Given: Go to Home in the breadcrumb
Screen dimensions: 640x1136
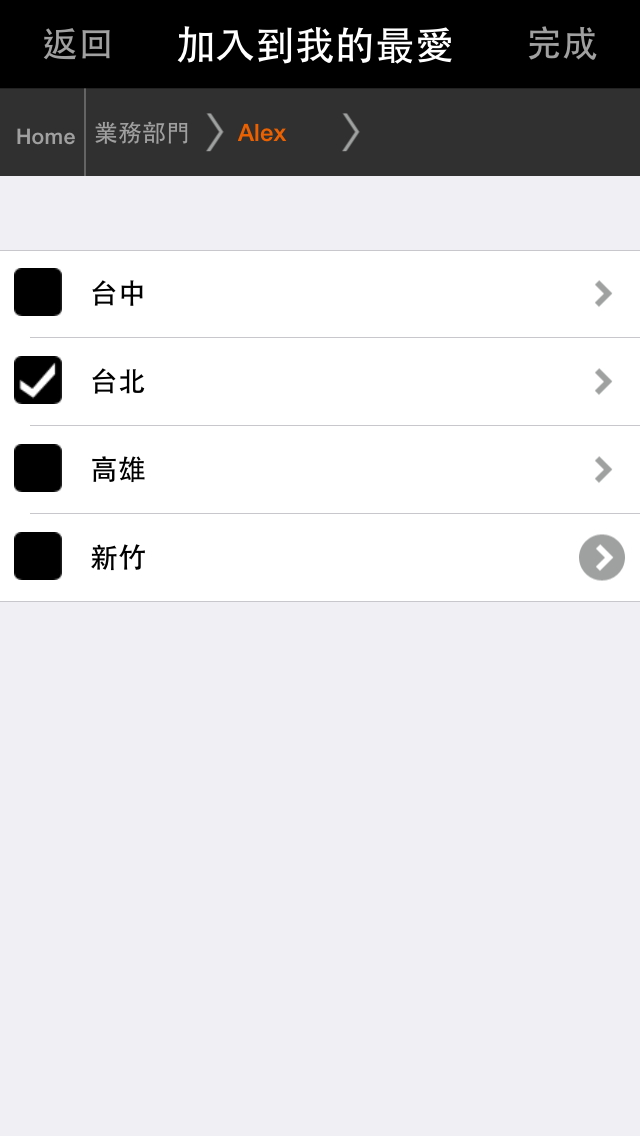Looking at the screenshot, I should [45, 136].
